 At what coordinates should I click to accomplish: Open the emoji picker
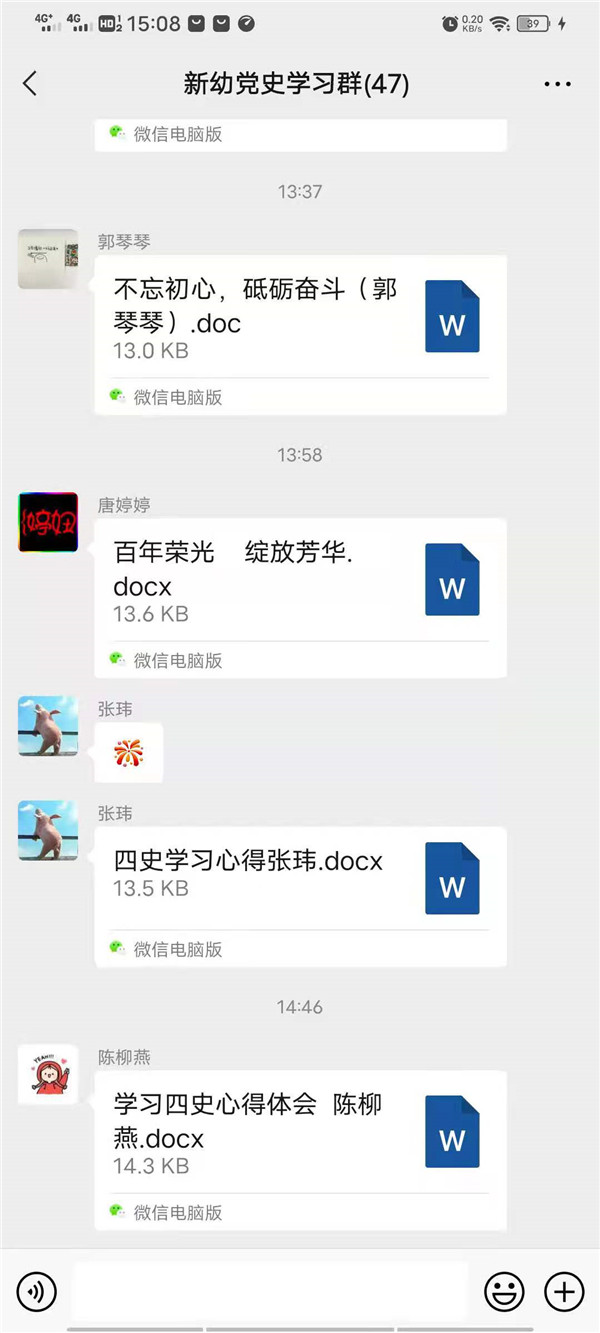click(x=504, y=1292)
